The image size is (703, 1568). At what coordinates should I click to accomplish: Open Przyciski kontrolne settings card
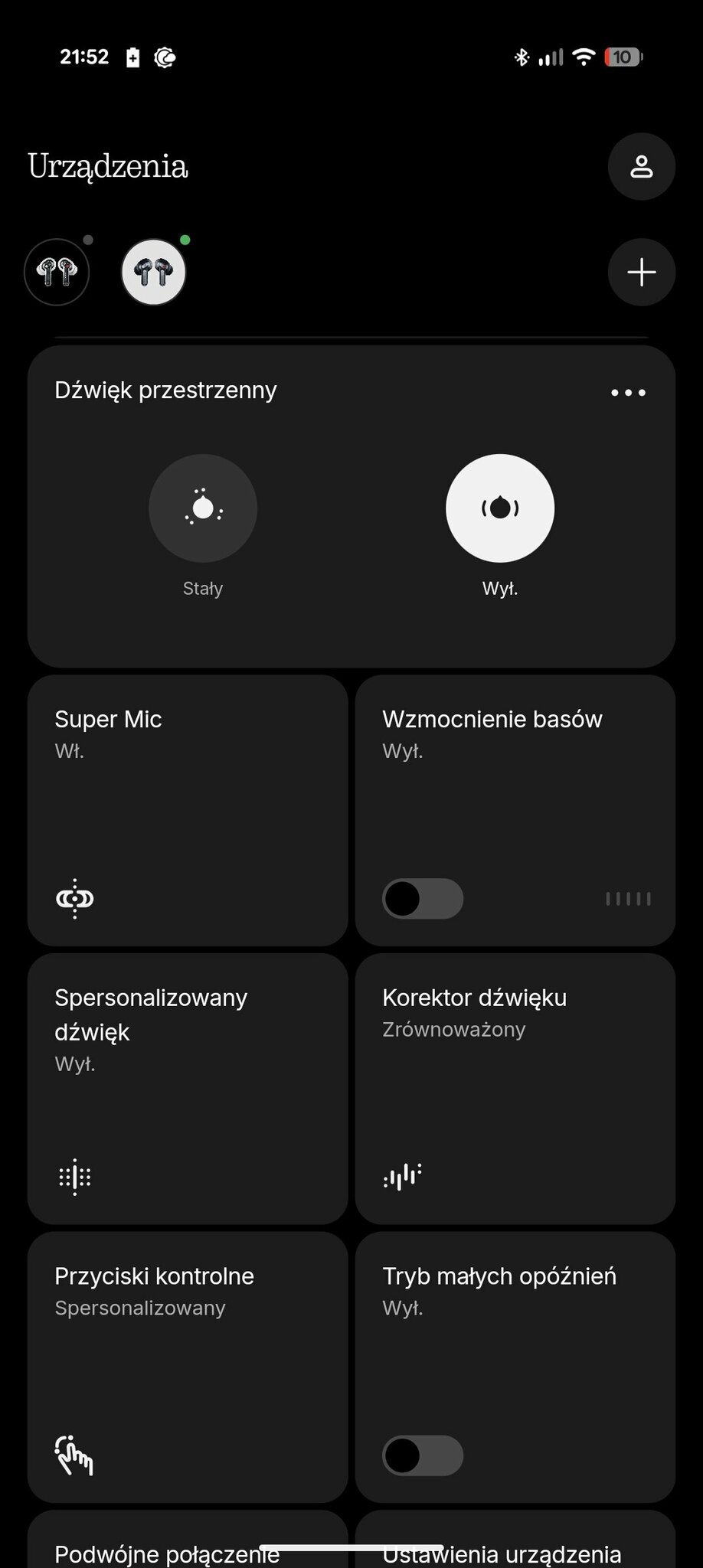pos(188,1367)
